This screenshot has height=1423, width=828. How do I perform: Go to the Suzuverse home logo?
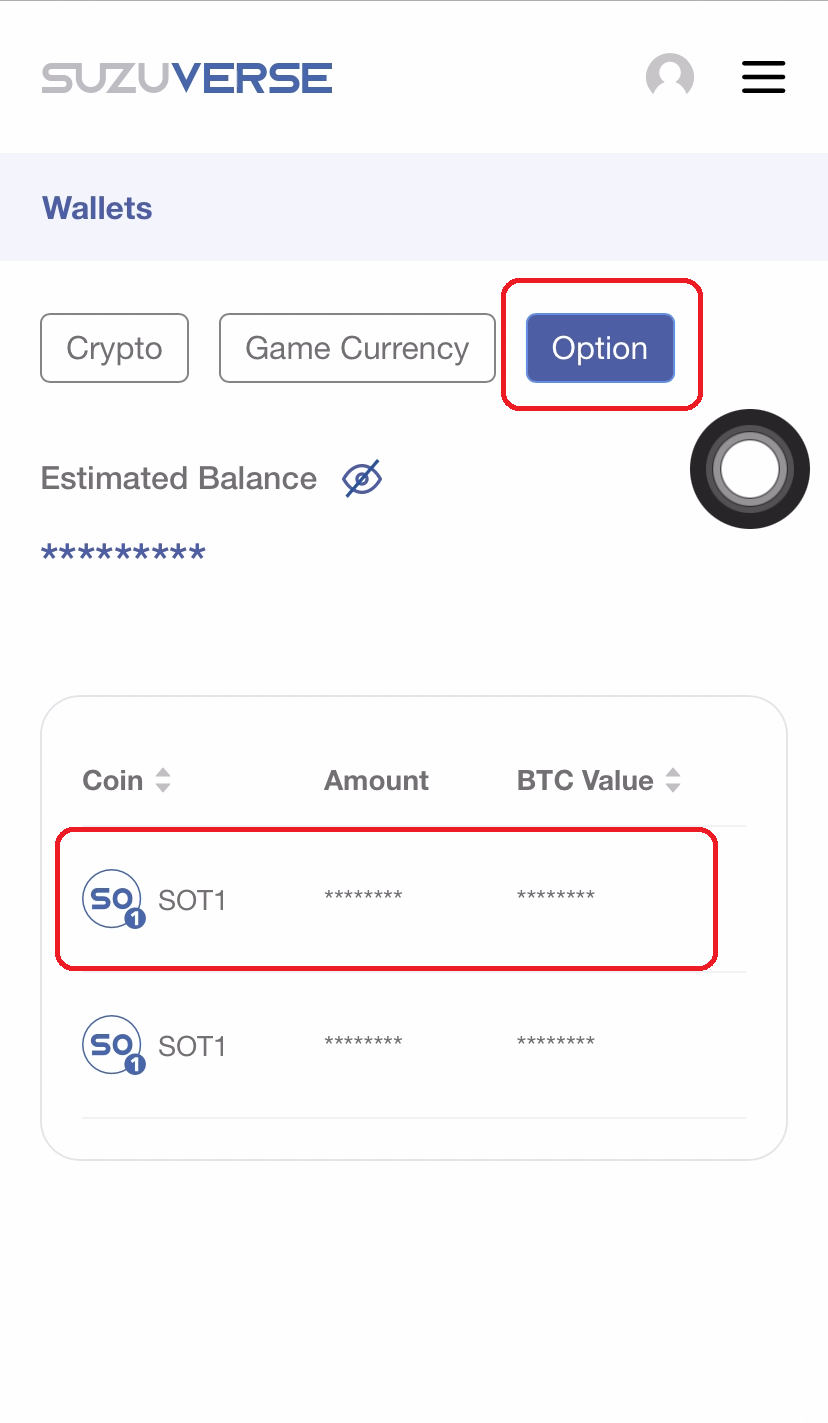click(x=187, y=78)
